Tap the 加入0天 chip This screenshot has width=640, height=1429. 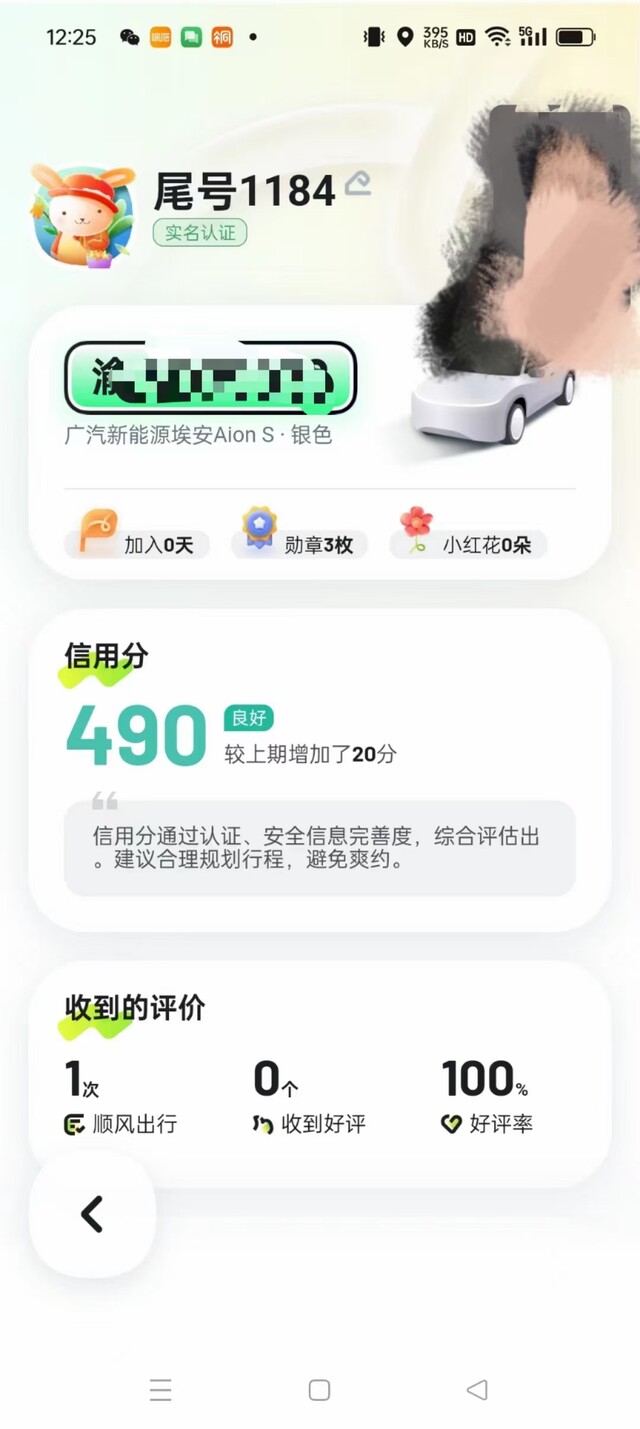[137, 542]
